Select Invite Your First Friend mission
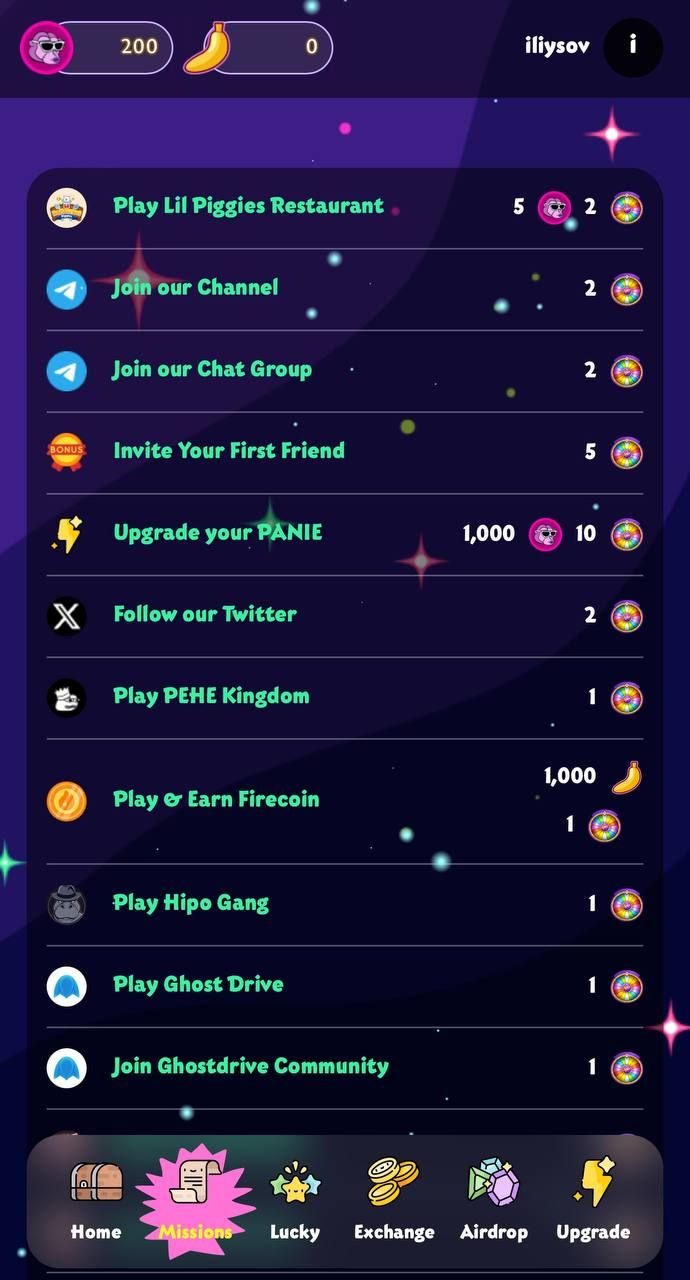 (229, 451)
